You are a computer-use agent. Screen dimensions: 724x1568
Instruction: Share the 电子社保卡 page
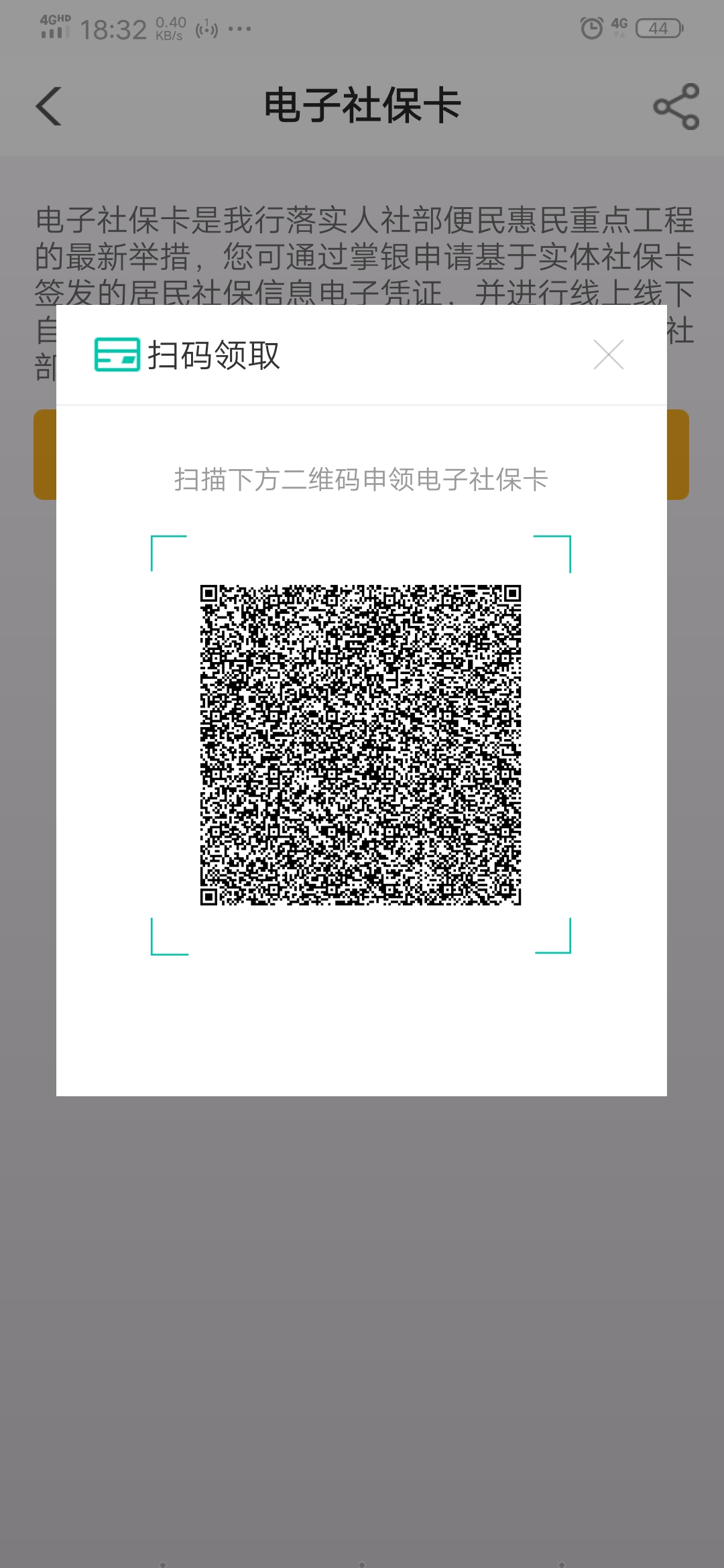point(676,106)
